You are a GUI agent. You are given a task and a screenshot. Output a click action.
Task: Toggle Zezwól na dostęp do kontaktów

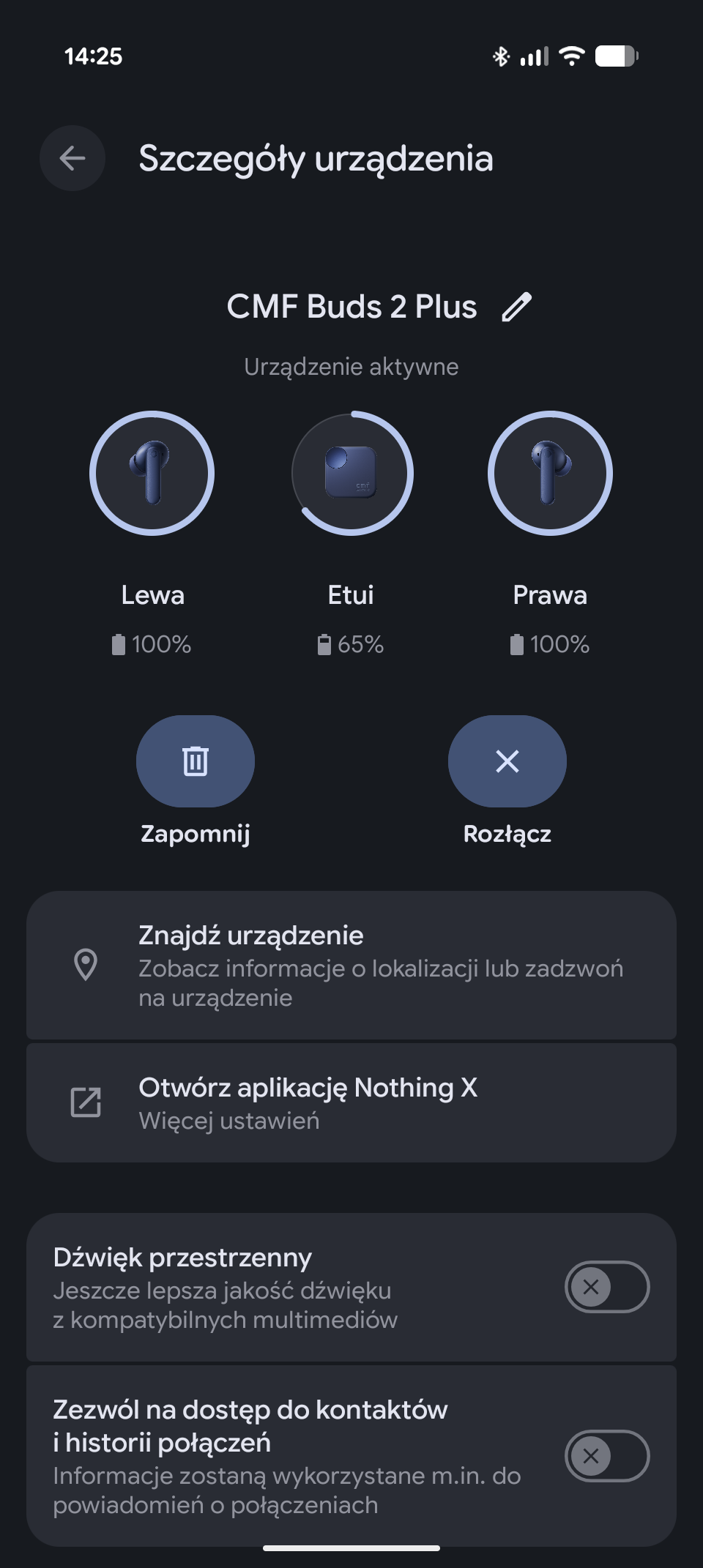click(x=606, y=1455)
